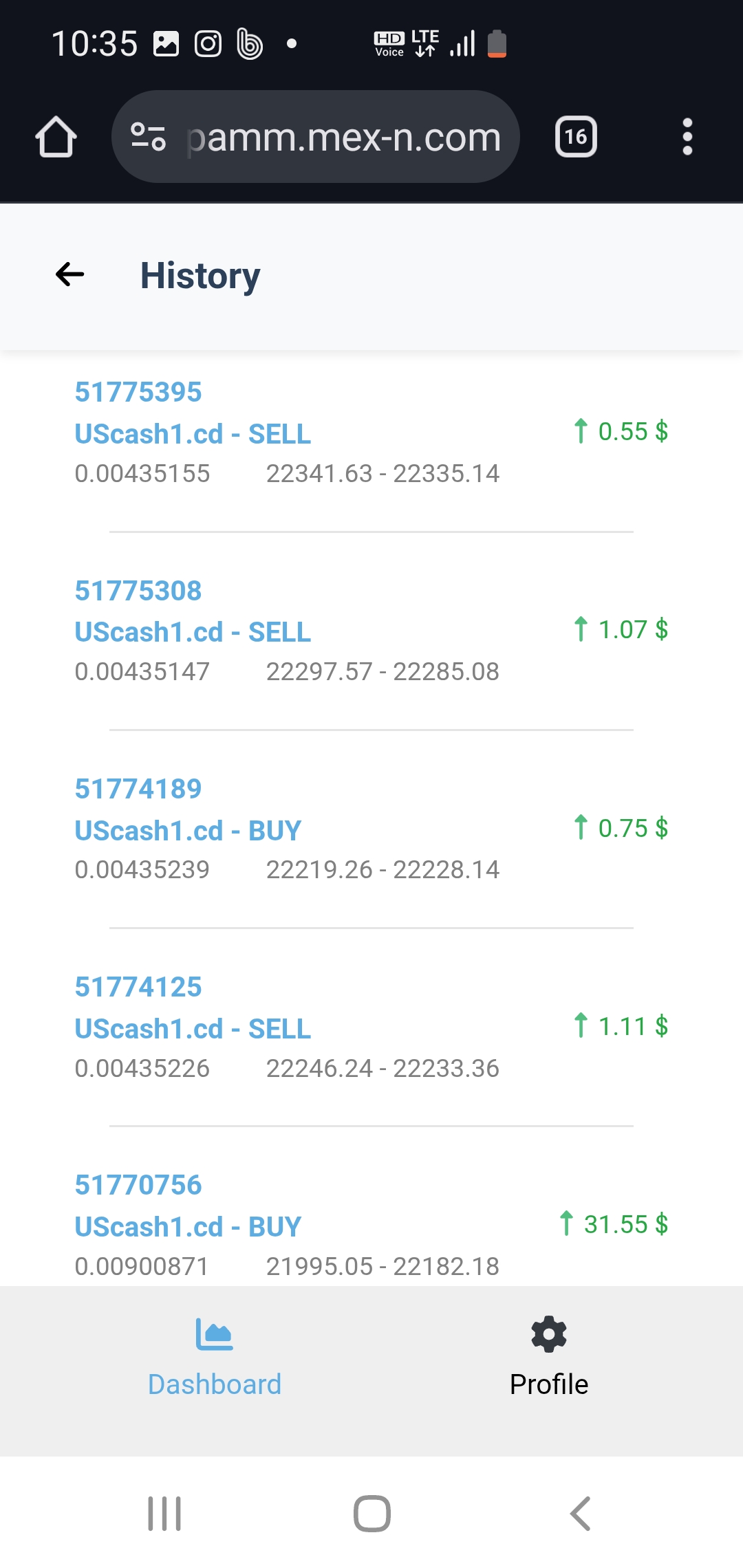The height and width of the screenshot is (1568, 743).
Task: Open recent apps from the navigation bar
Action: pyautogui.click(x=164, y=1514)
